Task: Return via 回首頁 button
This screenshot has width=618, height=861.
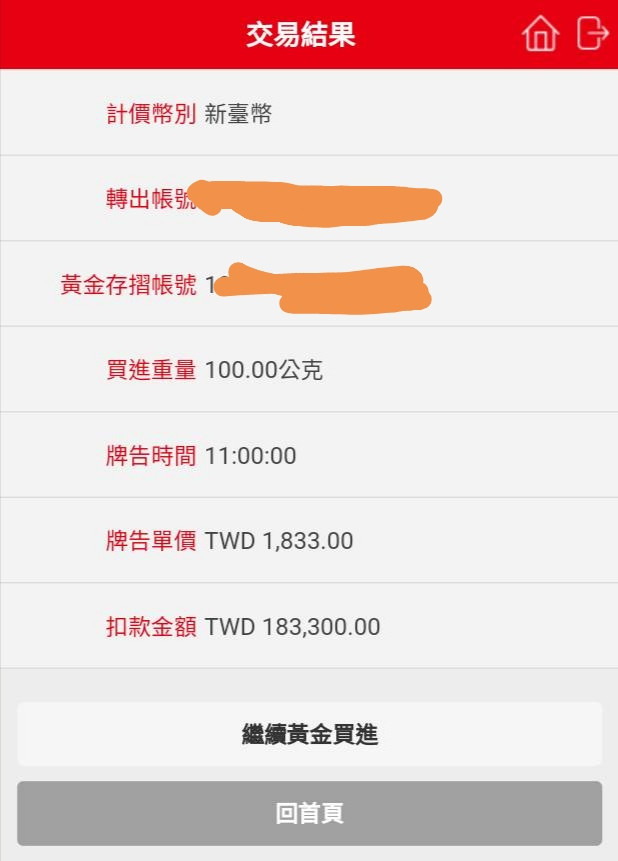Action: pos(309,813)
